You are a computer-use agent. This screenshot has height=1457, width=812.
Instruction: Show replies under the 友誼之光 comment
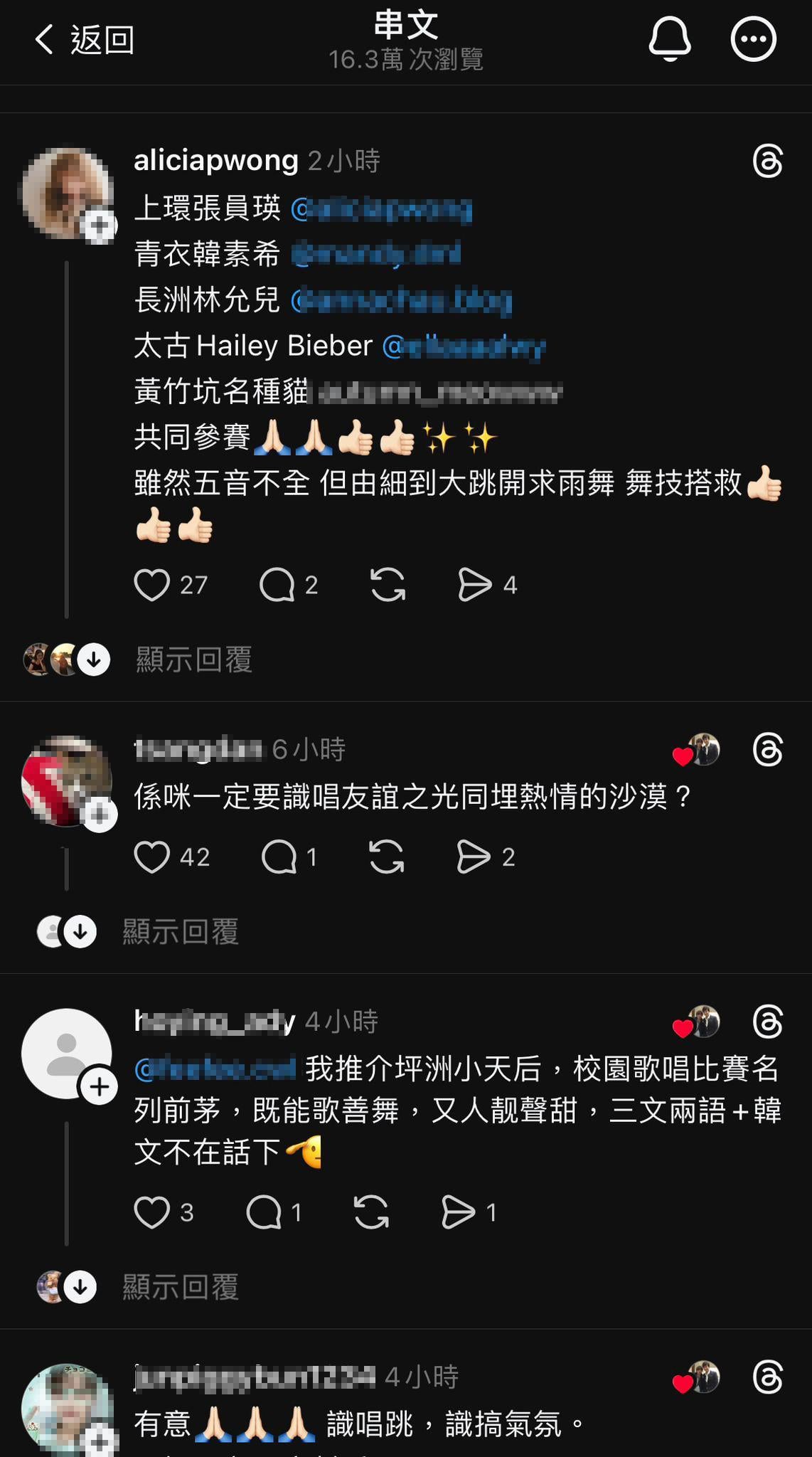180,931
